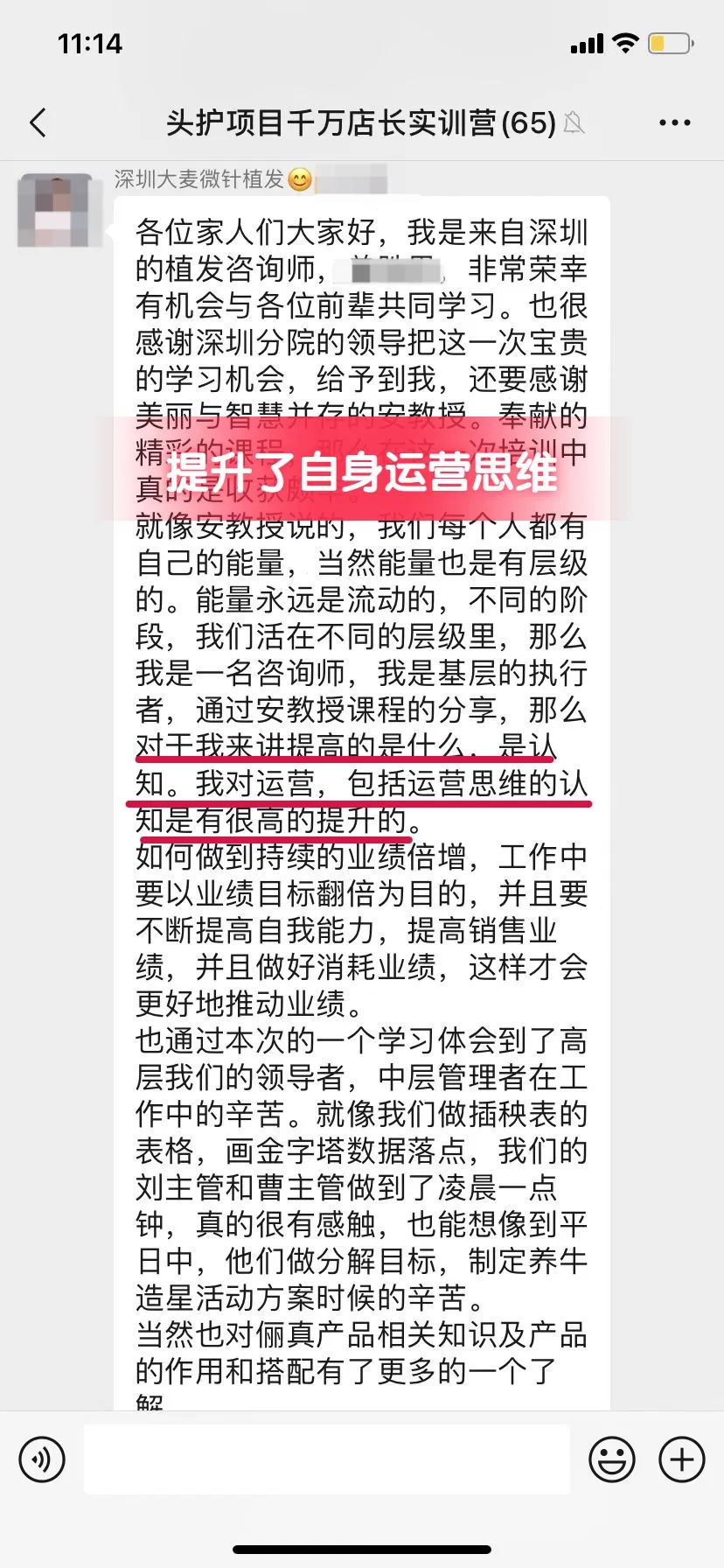The height and width of the screenshot is (1568, 724).
Task: Go back to the chat list
Action: [x=38, y=123]
